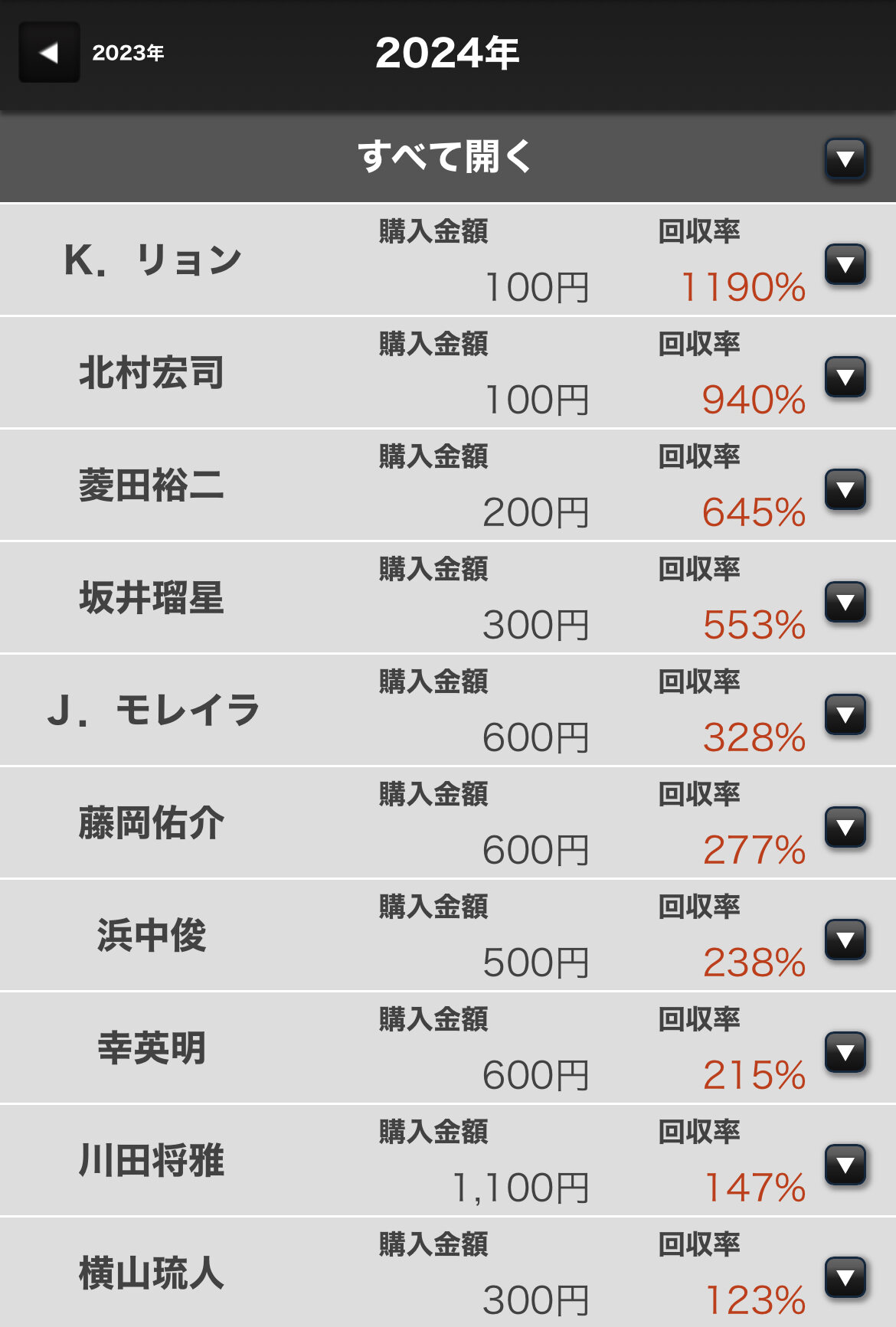Expand the 藤岡佑介 row
896x1327 pixels.
tap(845, 827)
